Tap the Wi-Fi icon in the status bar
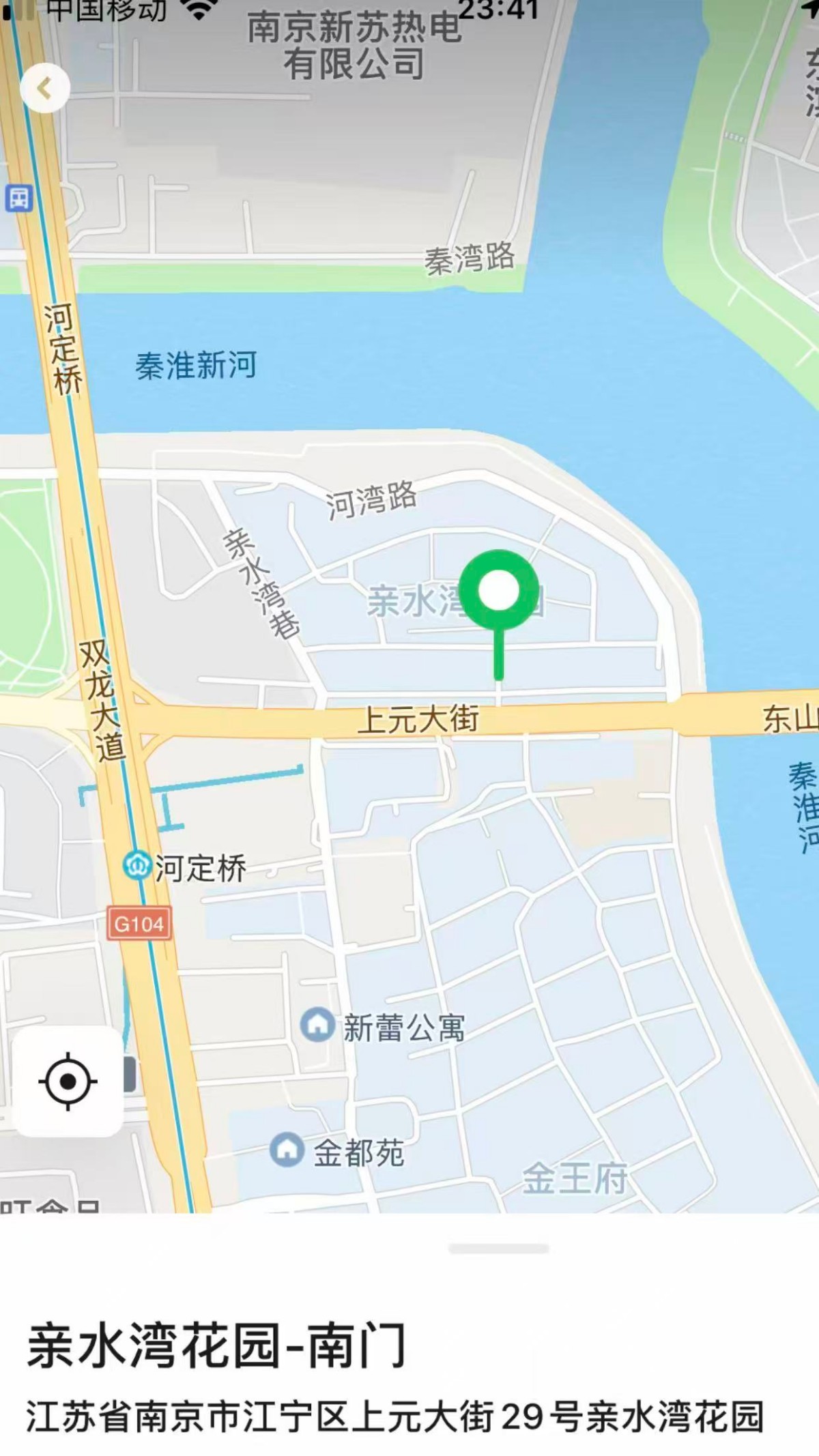Image resolution: width=819 pixels, height=1456 pixels. [197, 10]
